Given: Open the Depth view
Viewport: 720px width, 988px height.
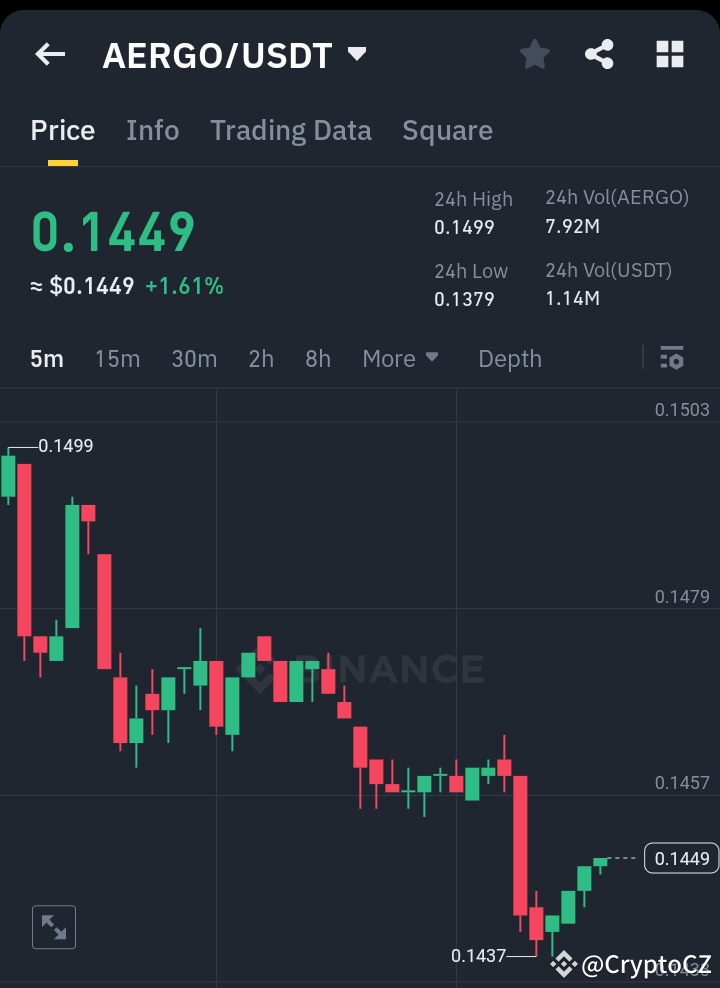Looking at the screenshot, I should [509, 358].
